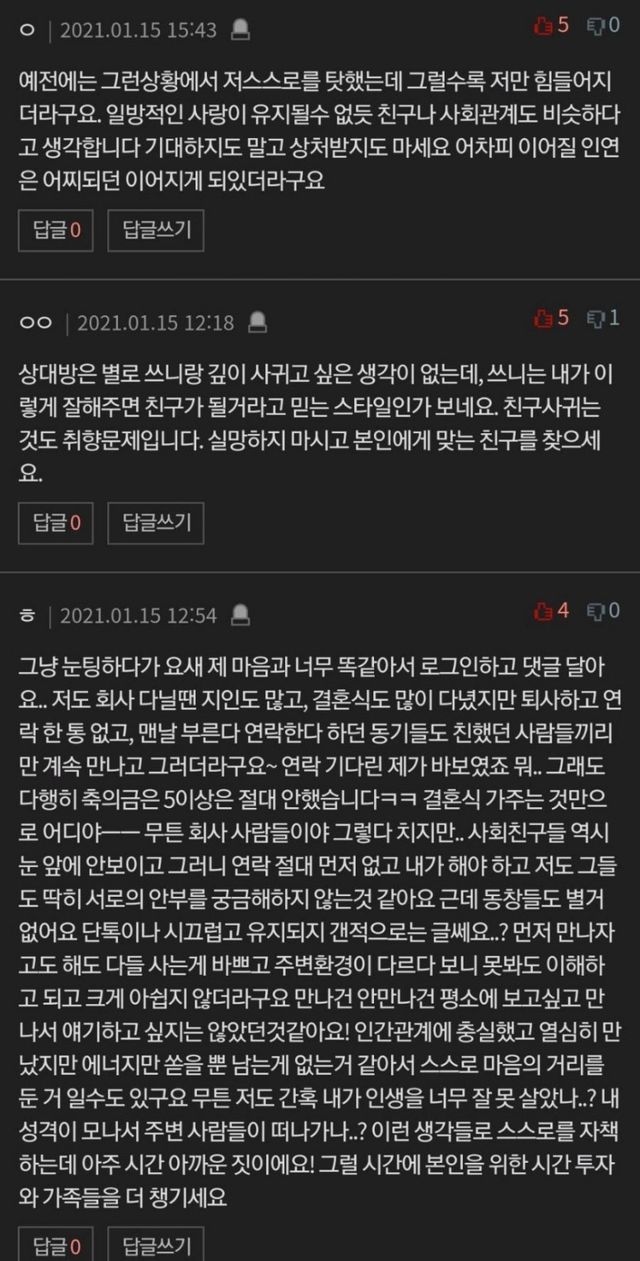Screen dimensions: 640x1261
Task: Write a reply to the 12:18 comment
Action: 155,523
